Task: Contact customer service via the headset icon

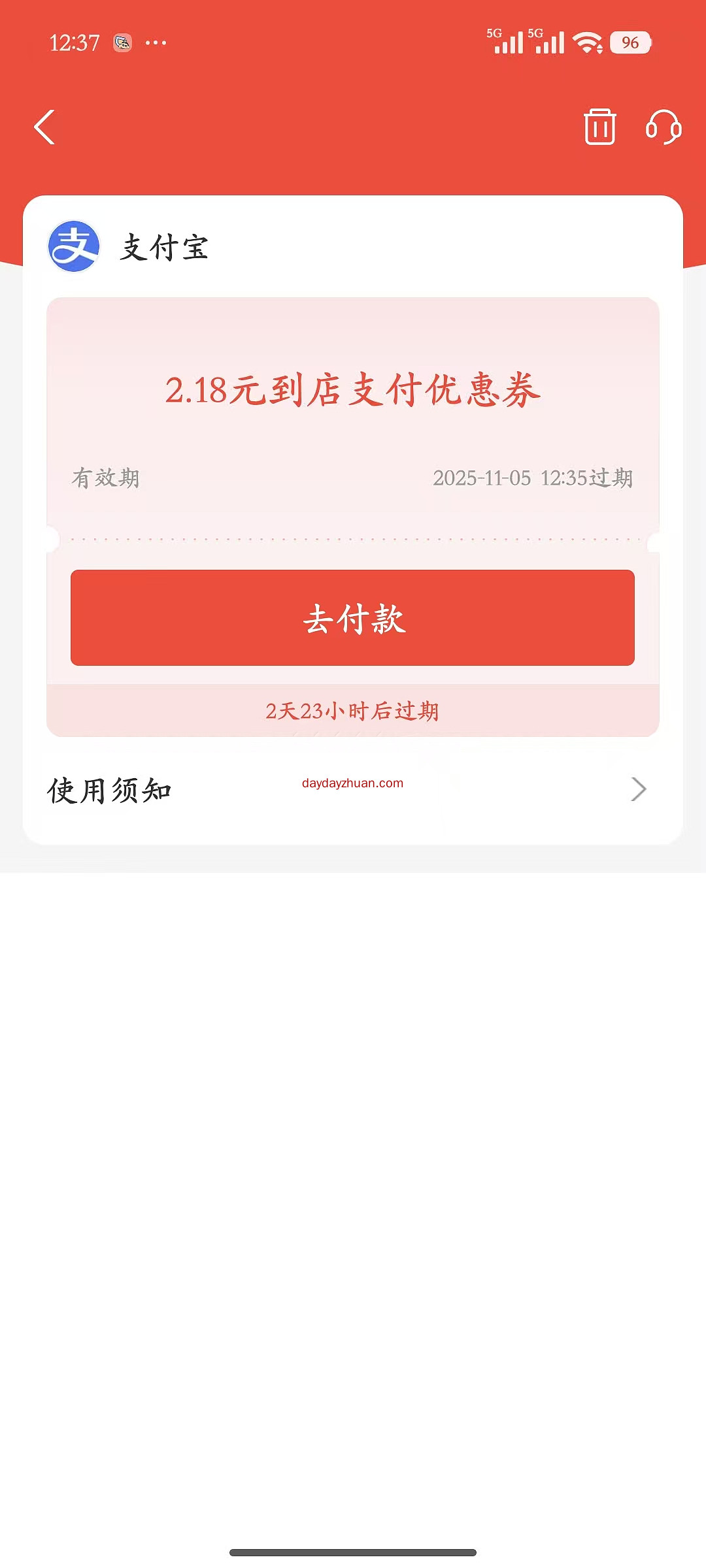Action: coord(664,127)
